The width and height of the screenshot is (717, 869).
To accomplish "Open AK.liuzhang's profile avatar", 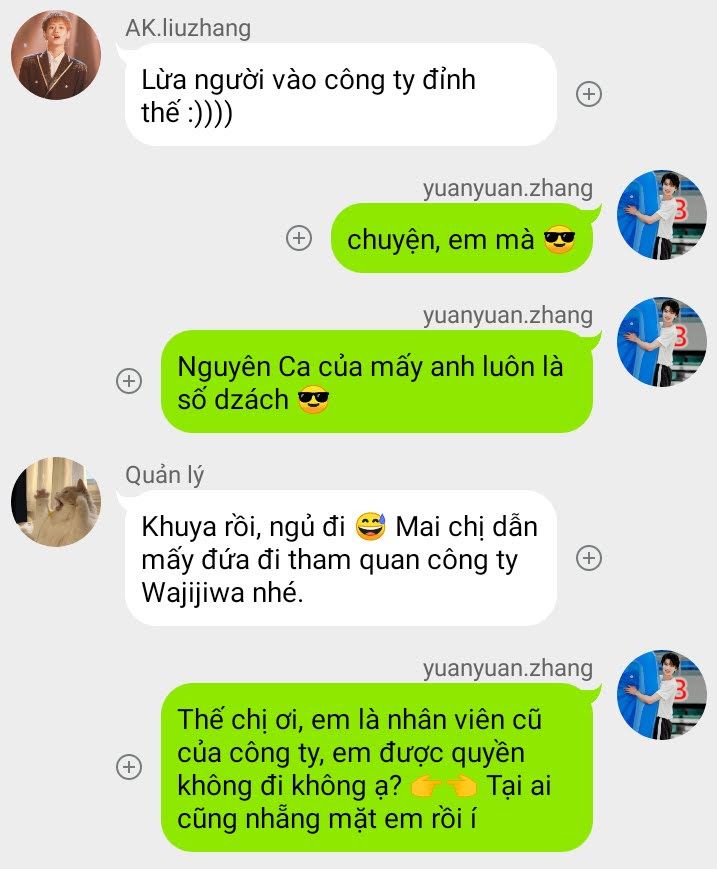I will (x=56, y=56).
